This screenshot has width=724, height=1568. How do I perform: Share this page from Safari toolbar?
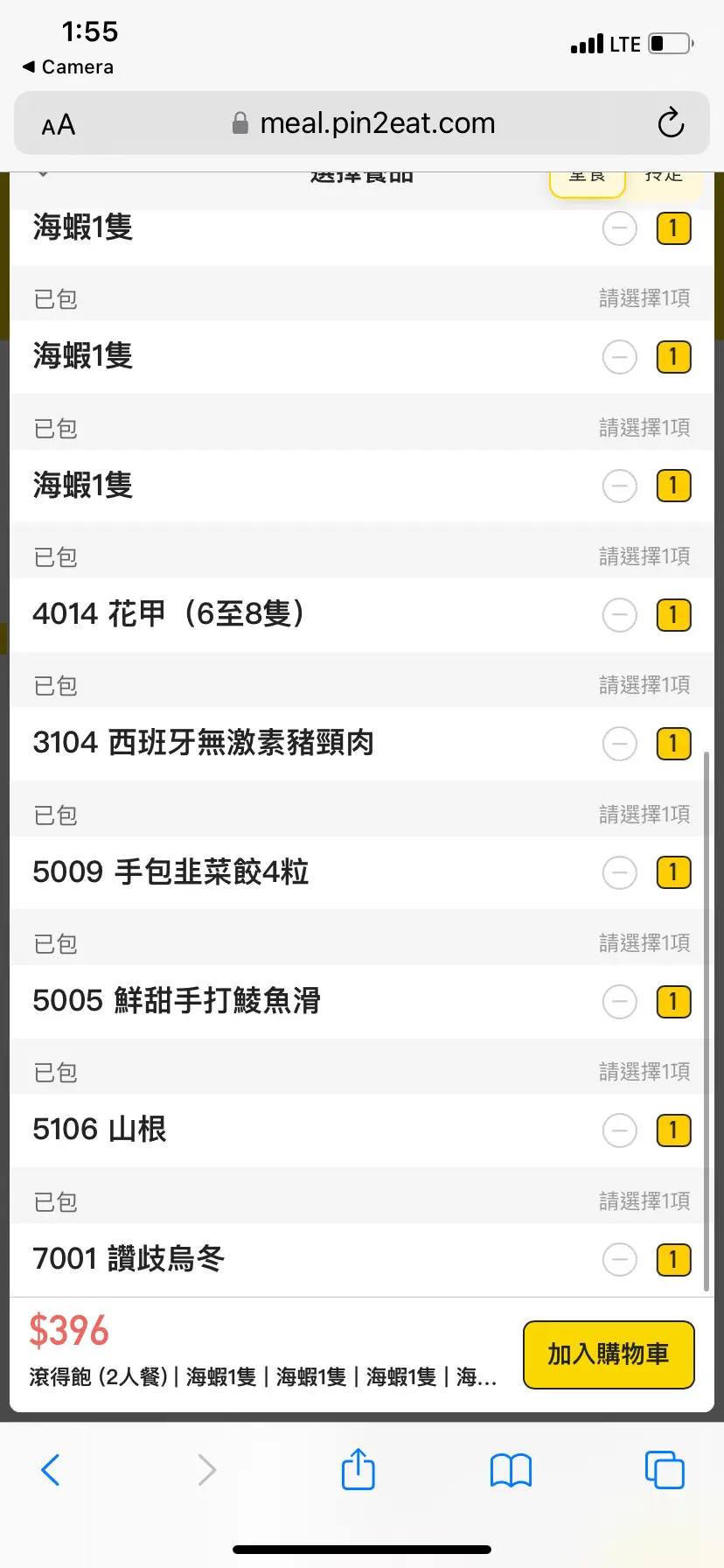(x=359, y=1469)
